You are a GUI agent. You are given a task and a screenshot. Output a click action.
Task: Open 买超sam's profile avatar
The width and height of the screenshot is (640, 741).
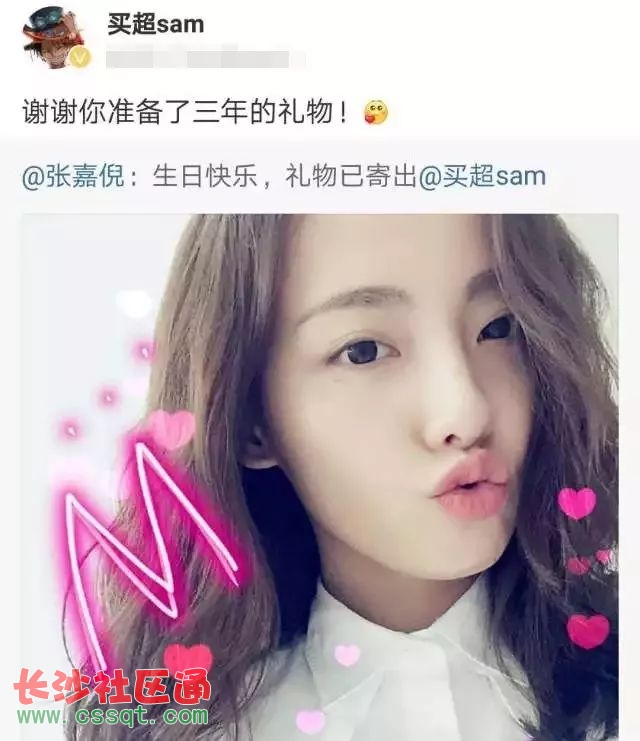(55, 33)
